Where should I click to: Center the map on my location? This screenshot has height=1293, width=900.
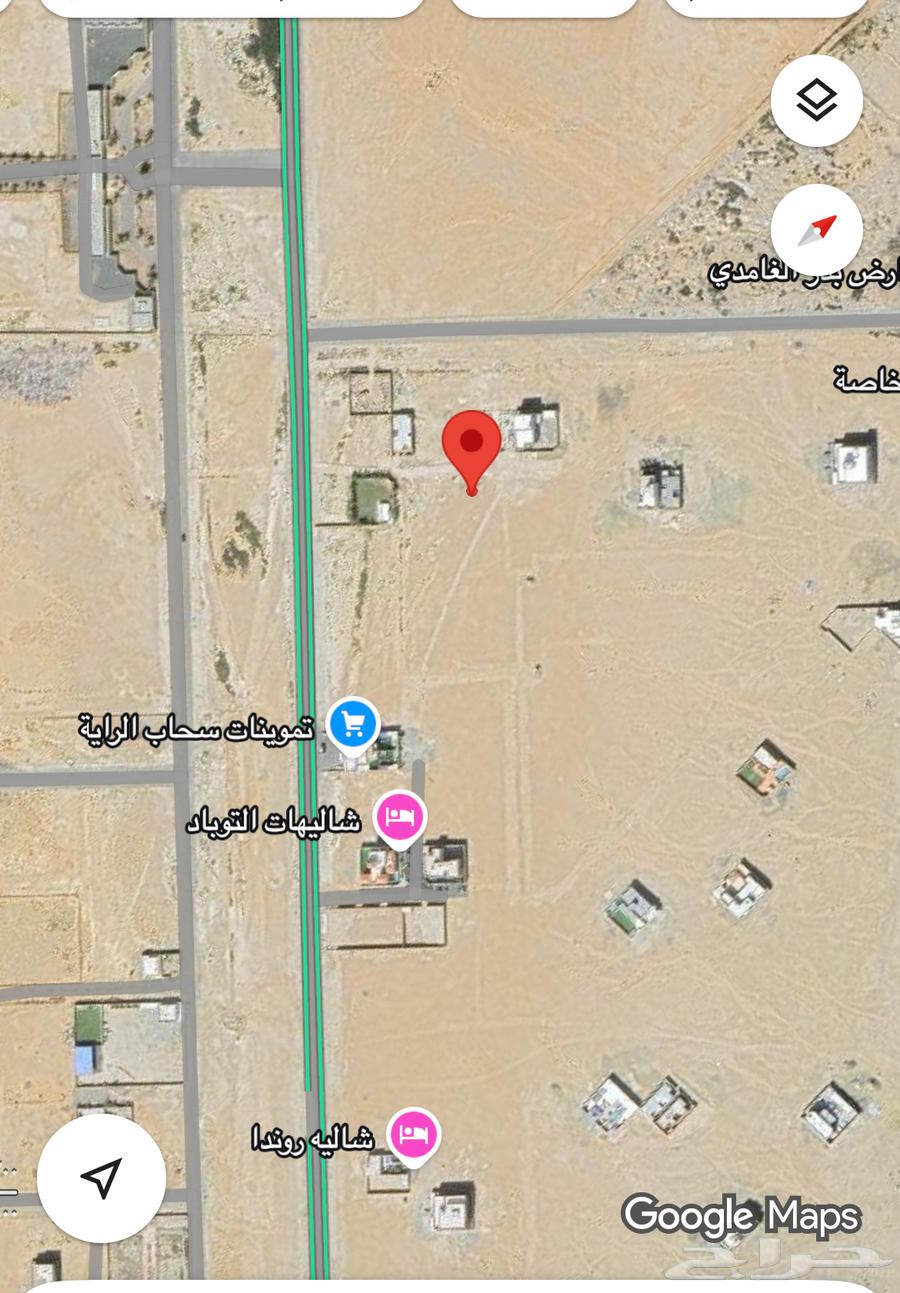pyautogui.click(x=101, y=1177)
